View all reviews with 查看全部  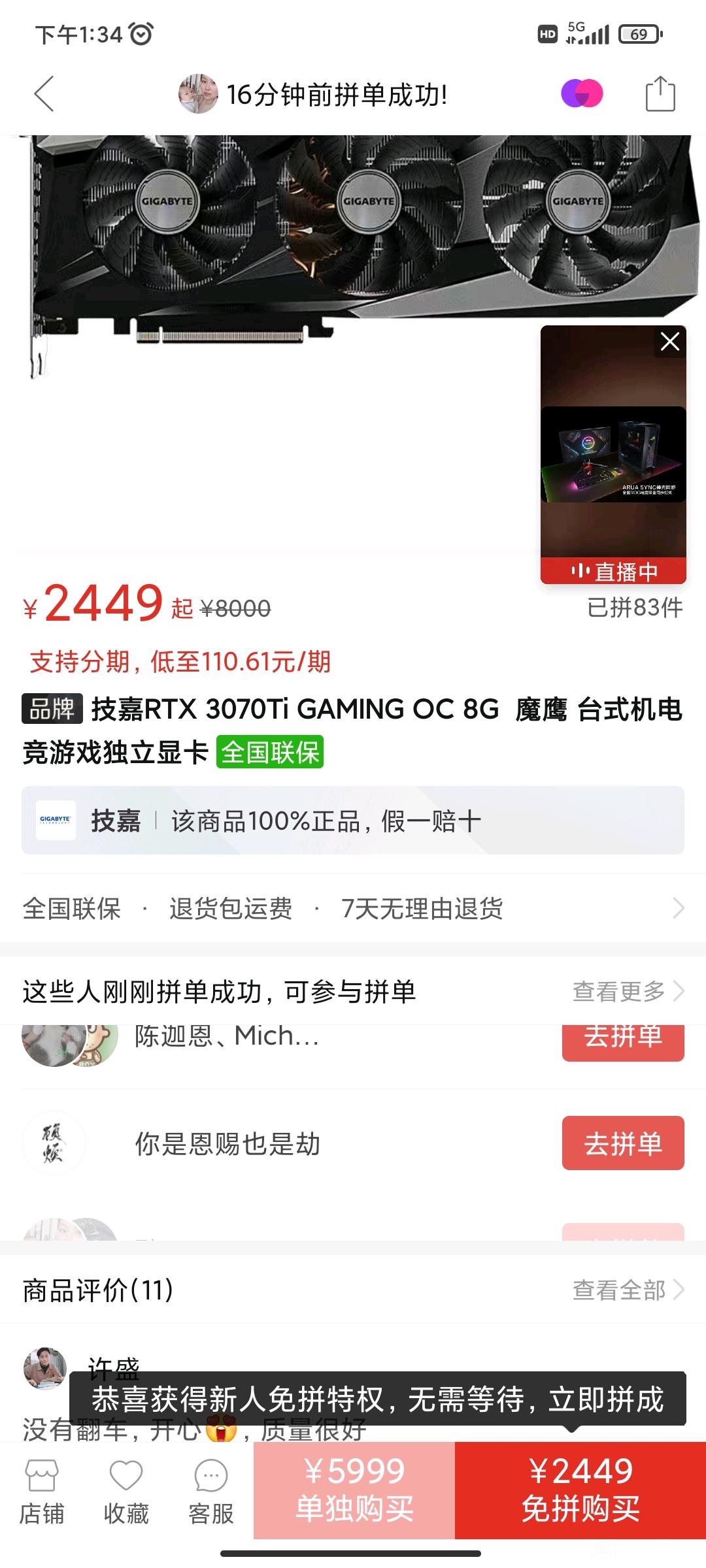628,1290
